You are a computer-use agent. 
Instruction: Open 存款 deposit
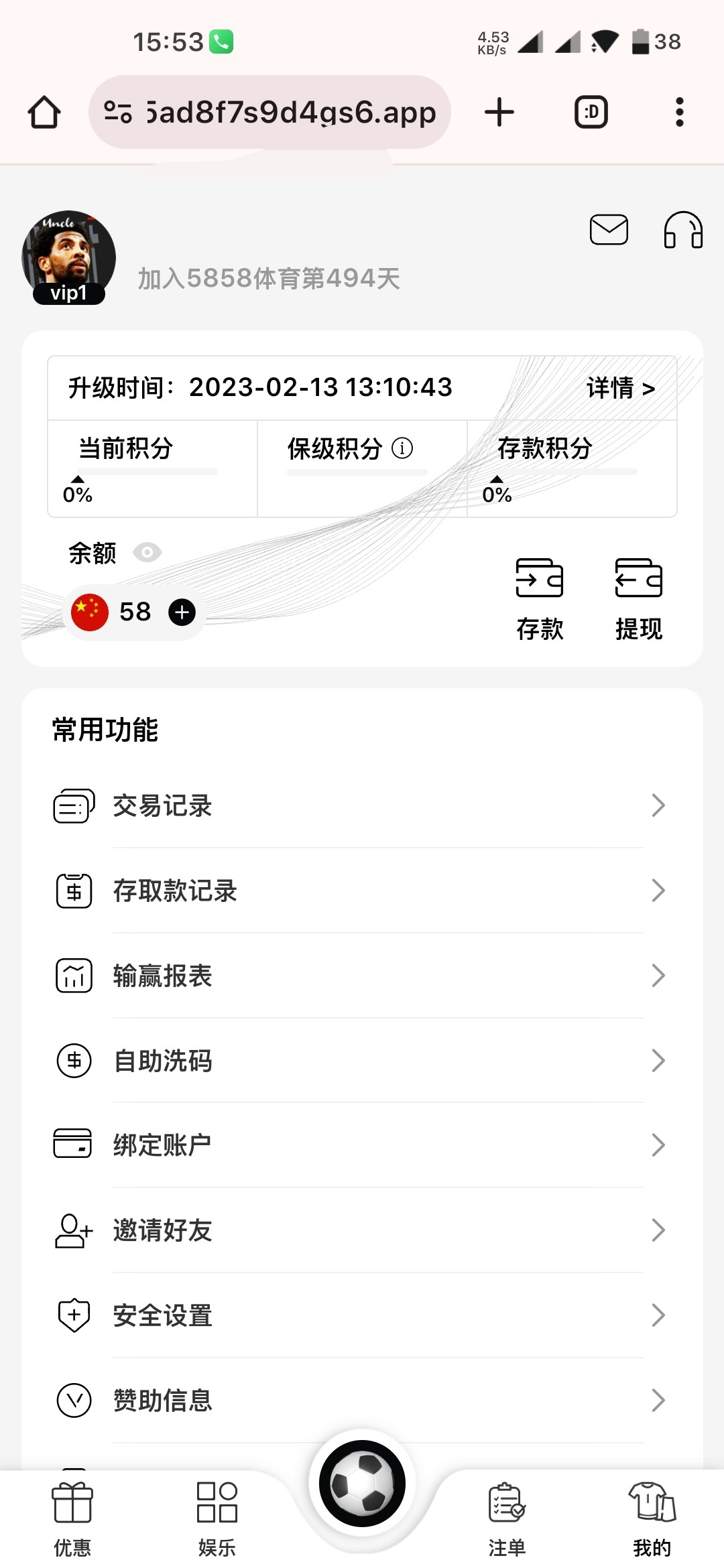point(540,598)
